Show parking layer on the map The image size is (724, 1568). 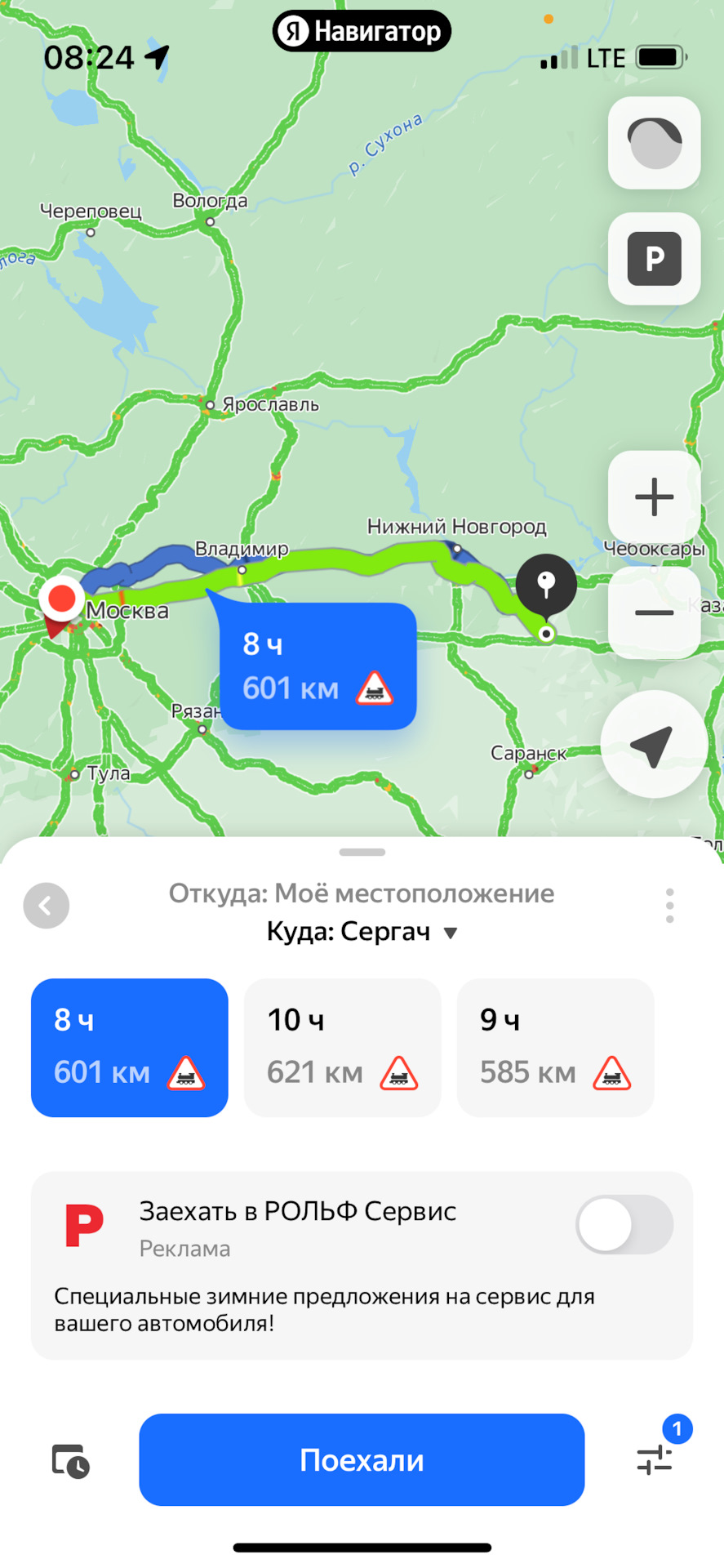tap(654, 259)
